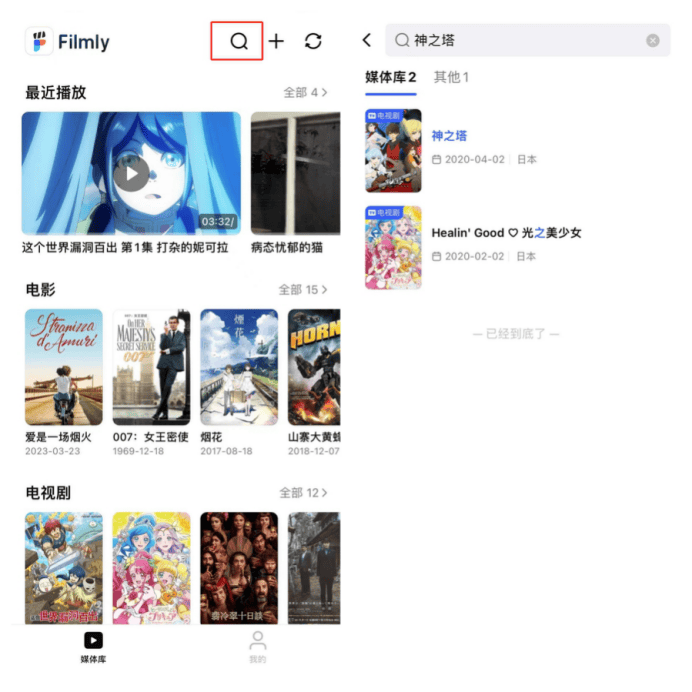View all 12 TV shows
The image size is (692, 692).
[303, 492]
